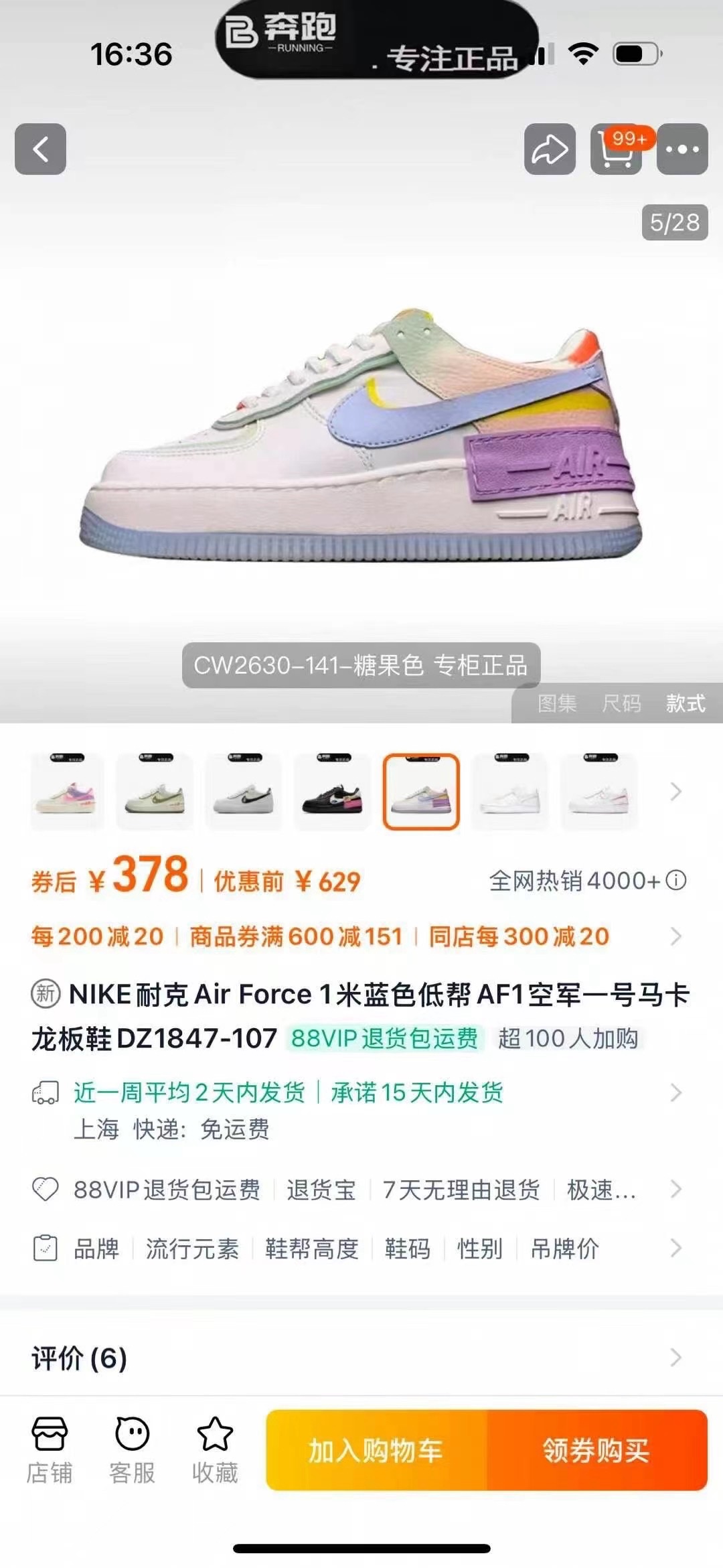Switch to the 图集 image tab
This screenshot has height=1568, width=723.
point(557,703)
